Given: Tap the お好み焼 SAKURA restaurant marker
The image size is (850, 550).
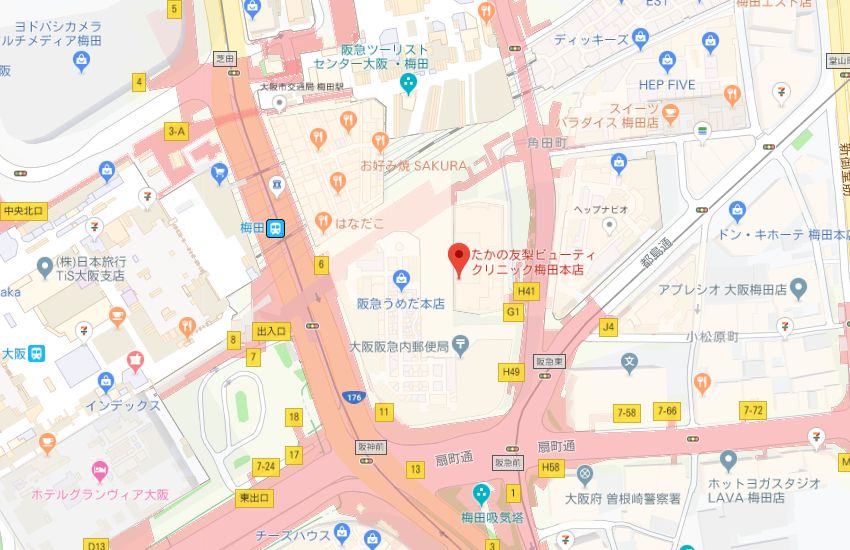Looking at the screenshot, I should [379, 142].
